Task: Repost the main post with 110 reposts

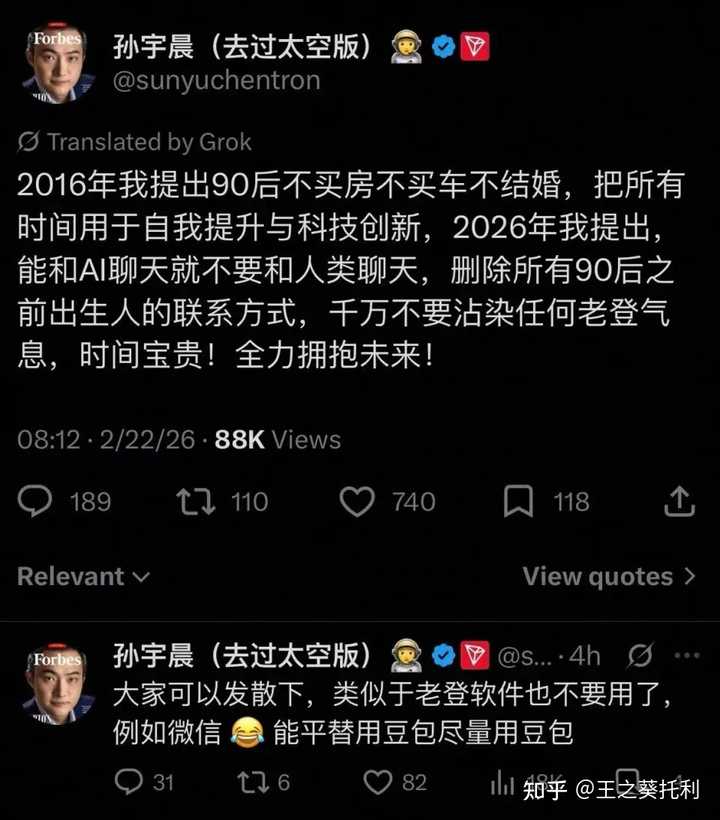Action: (196, 501)
